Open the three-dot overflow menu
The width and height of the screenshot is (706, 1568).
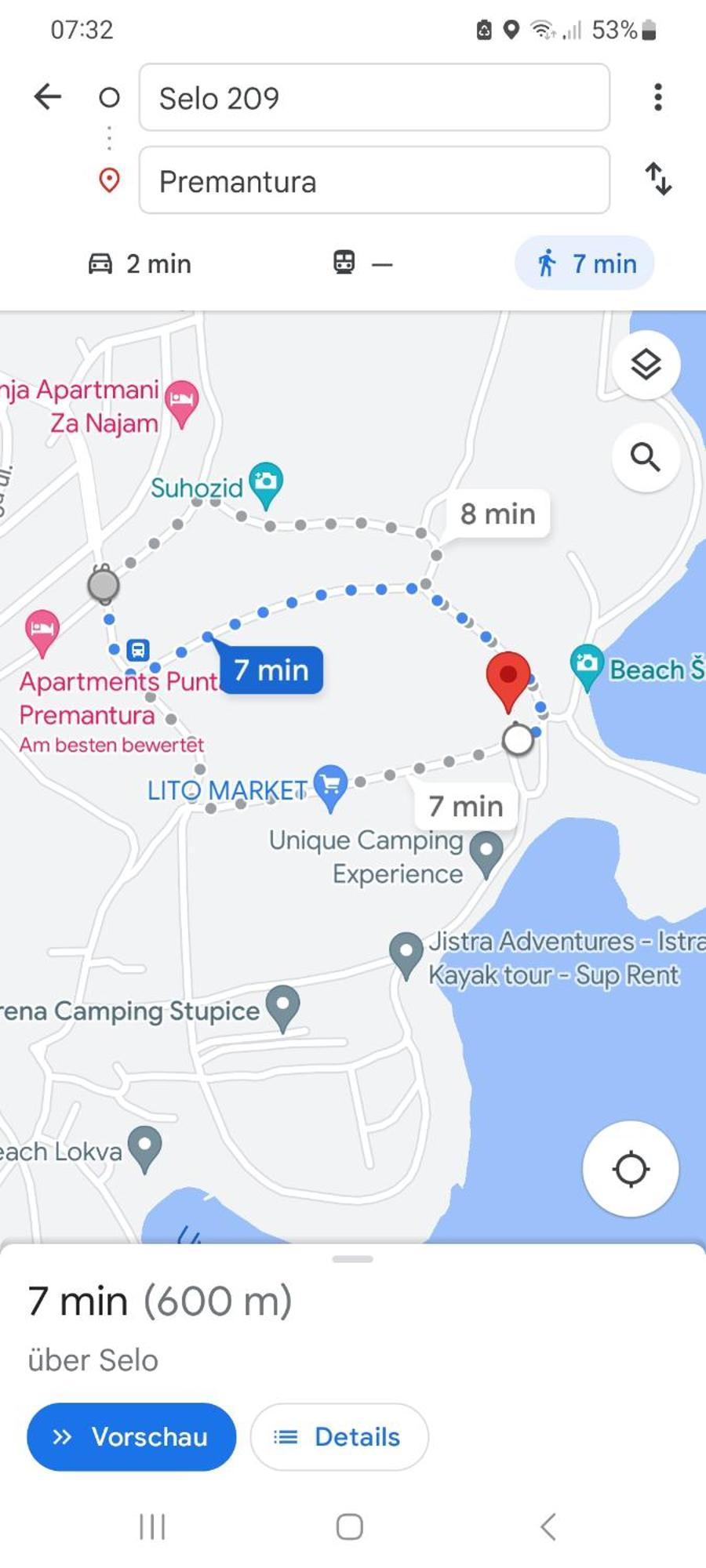pyautogui.click(x=657, y=97)
